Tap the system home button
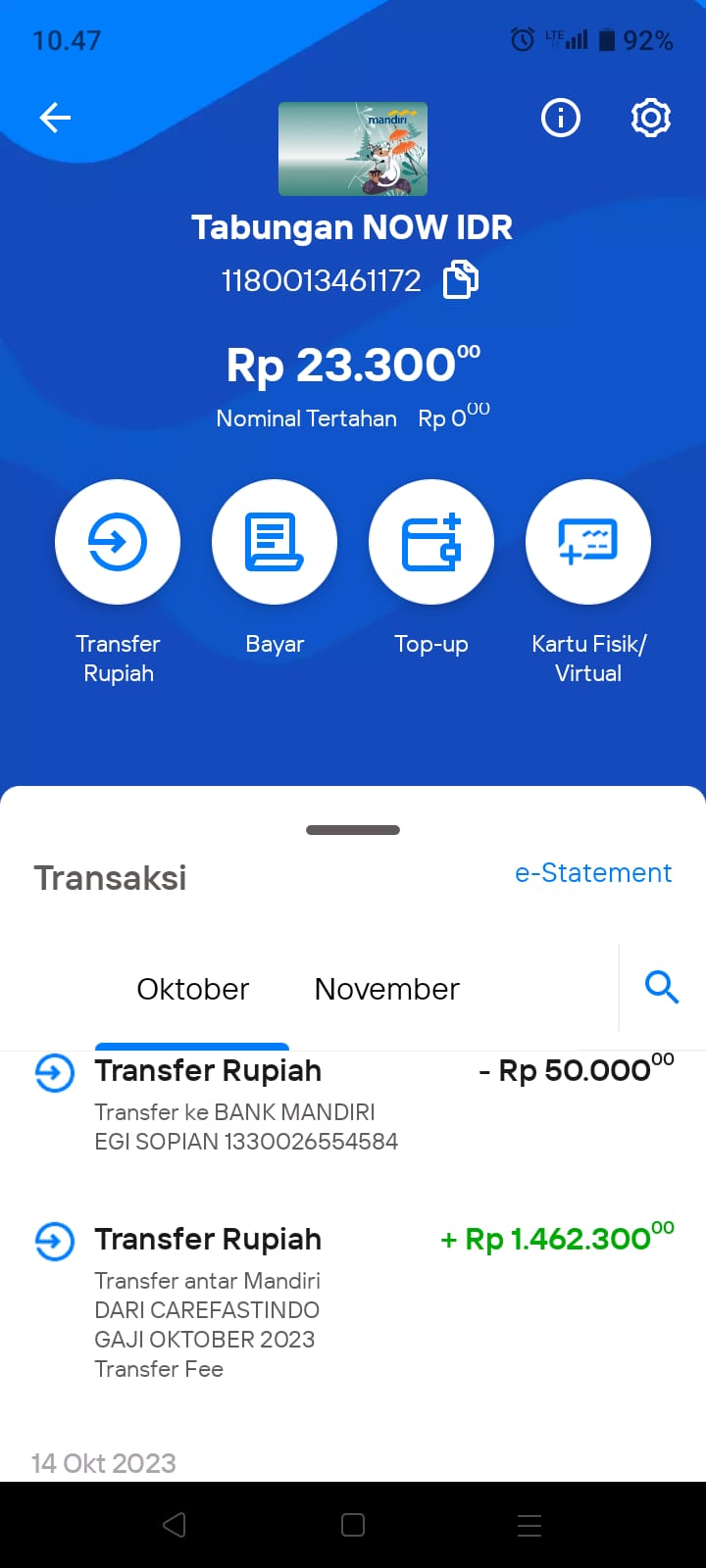 (353, 1525)
